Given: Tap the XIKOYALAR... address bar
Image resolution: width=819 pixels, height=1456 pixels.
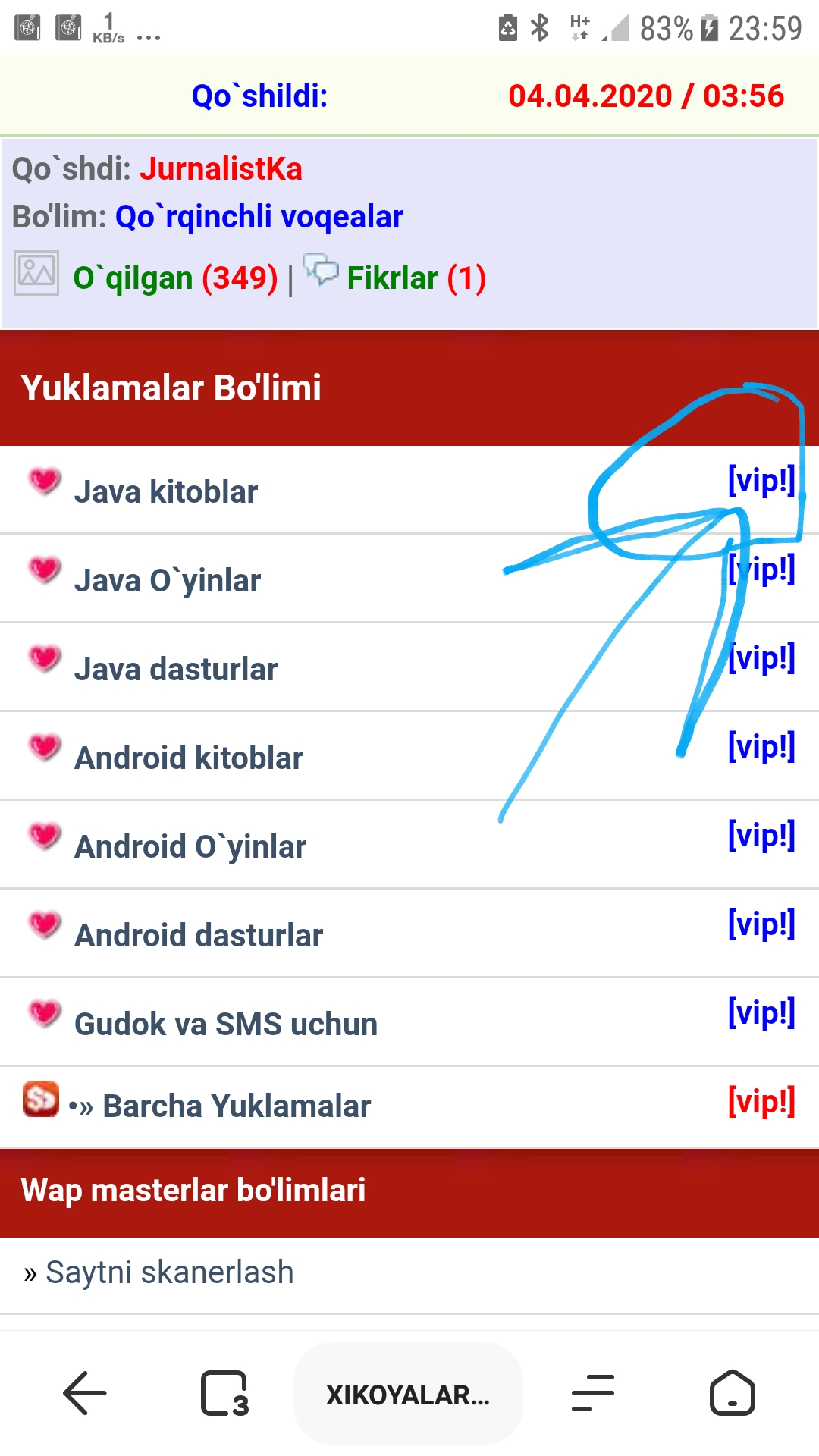Looking at the screenshot, I should [x=408, y=1394].
